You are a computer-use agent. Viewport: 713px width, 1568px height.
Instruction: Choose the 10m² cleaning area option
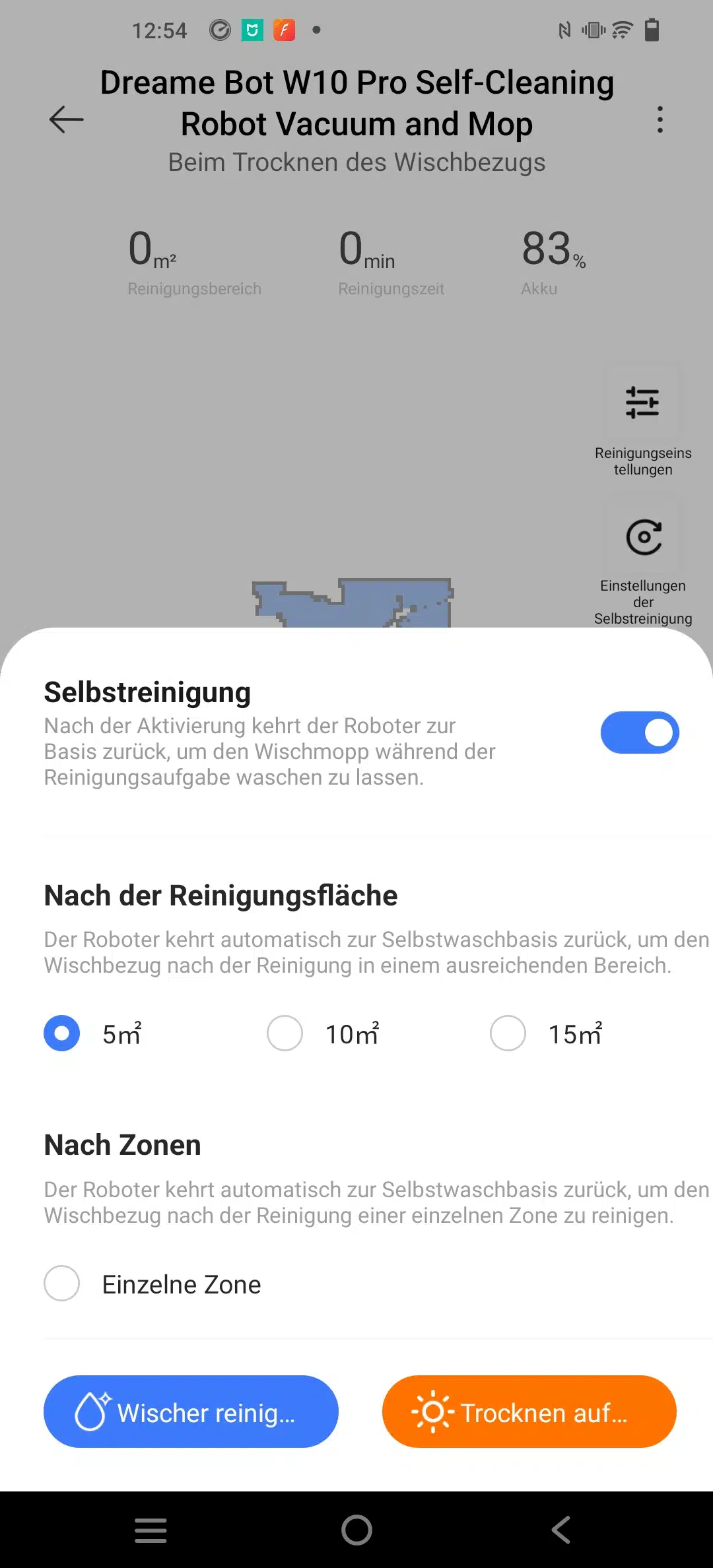285,1033
